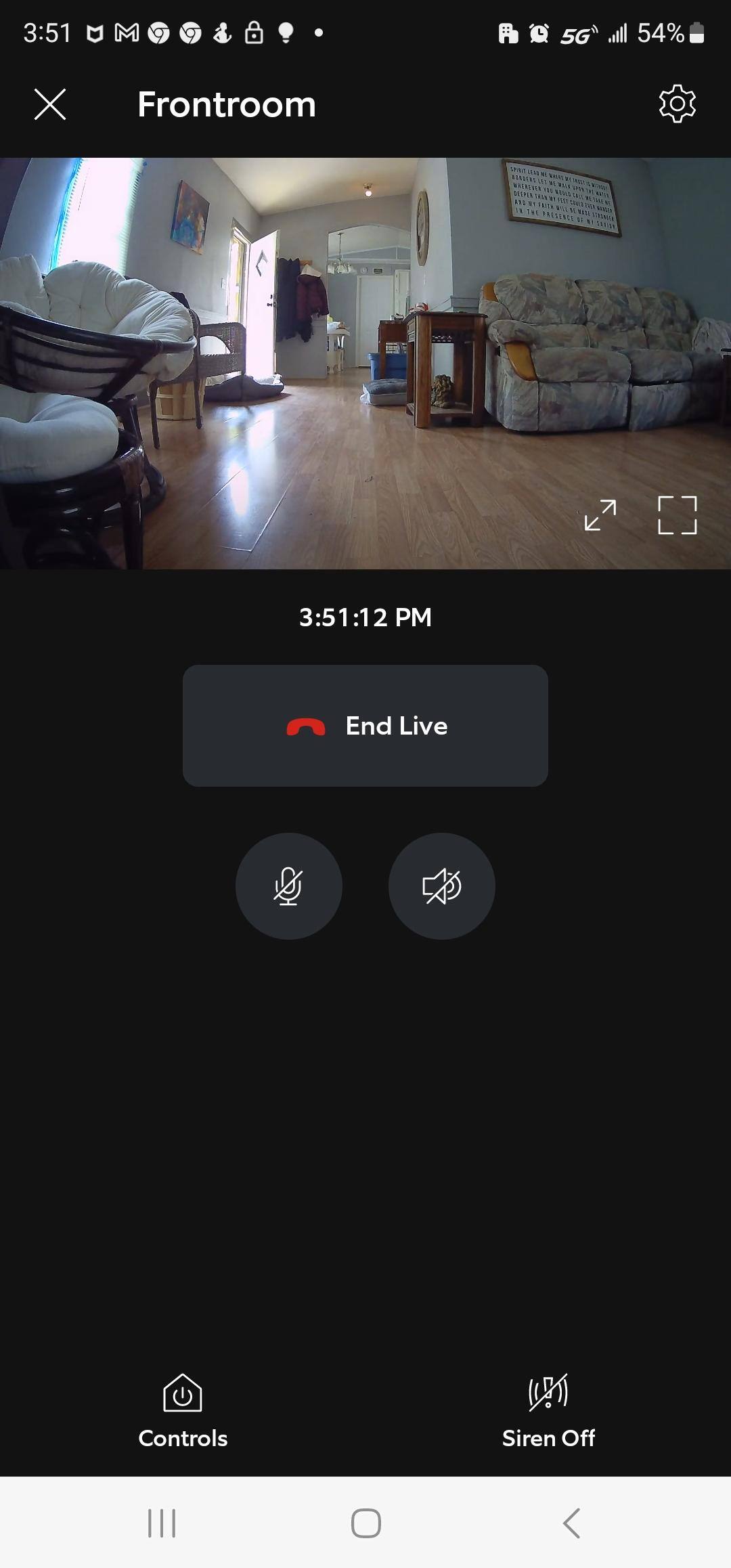The width and height of the screenshot is (731, 1568).
Task: Open Controls panel
Action: tap(183, 1411)
